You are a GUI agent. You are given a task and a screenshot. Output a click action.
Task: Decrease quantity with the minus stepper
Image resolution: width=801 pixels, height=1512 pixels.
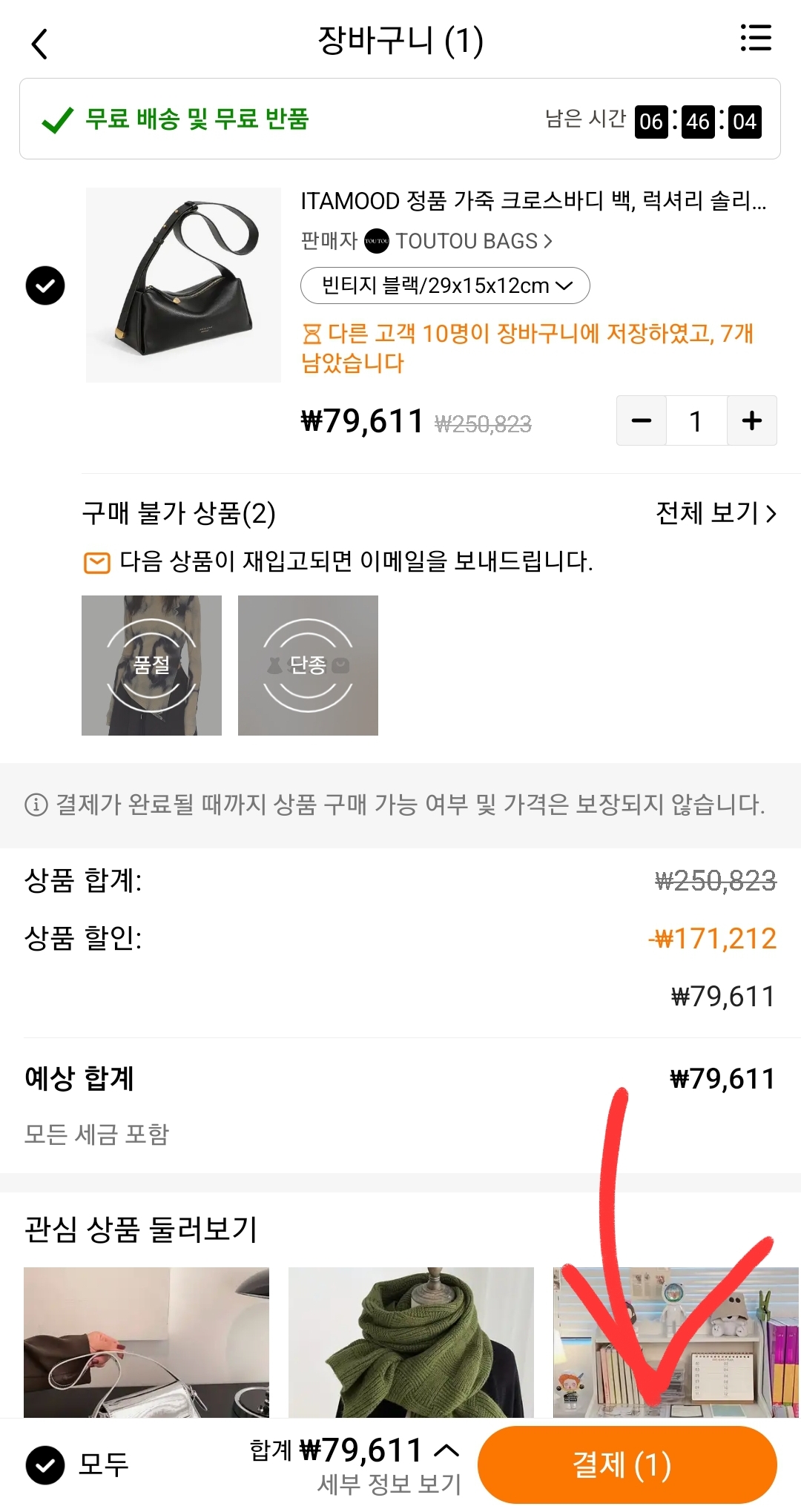[641, 420]
